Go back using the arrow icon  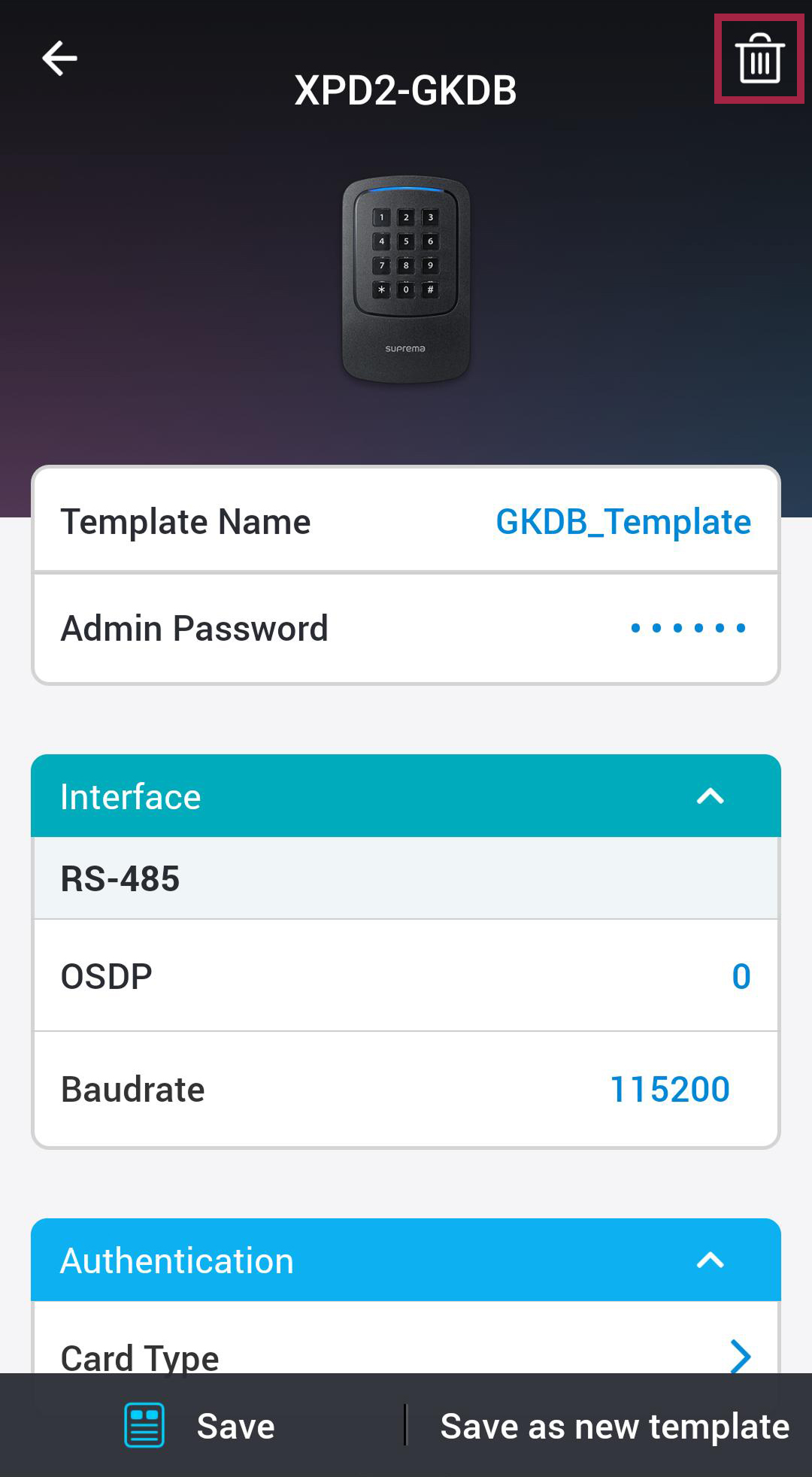(x=59, y=59)
